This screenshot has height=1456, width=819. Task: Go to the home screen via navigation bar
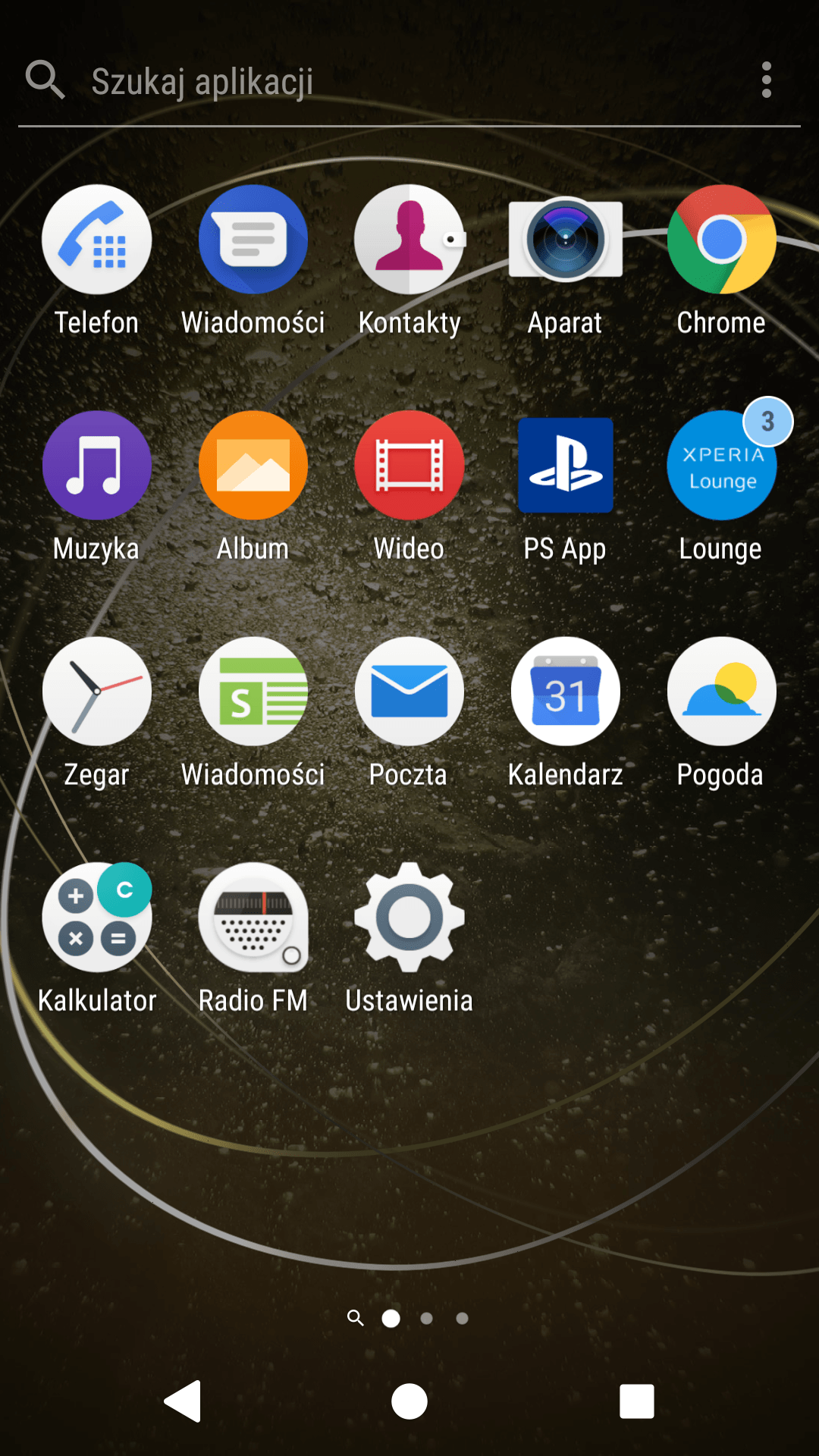coord(409,1401)
